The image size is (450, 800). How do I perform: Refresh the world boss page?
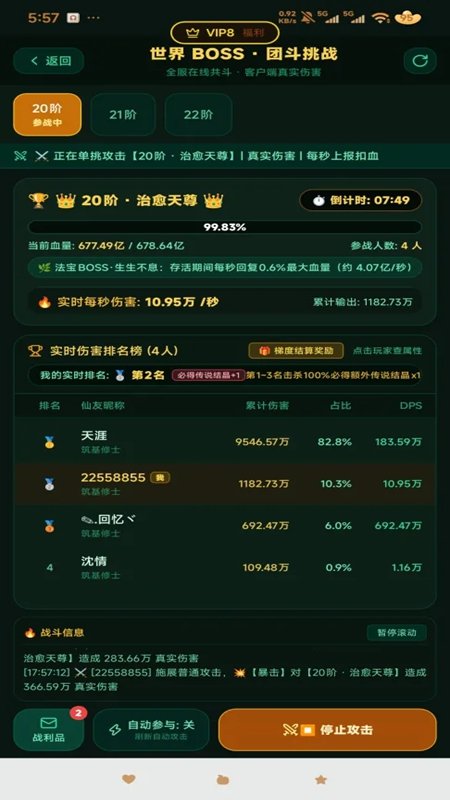coord(420,61)
